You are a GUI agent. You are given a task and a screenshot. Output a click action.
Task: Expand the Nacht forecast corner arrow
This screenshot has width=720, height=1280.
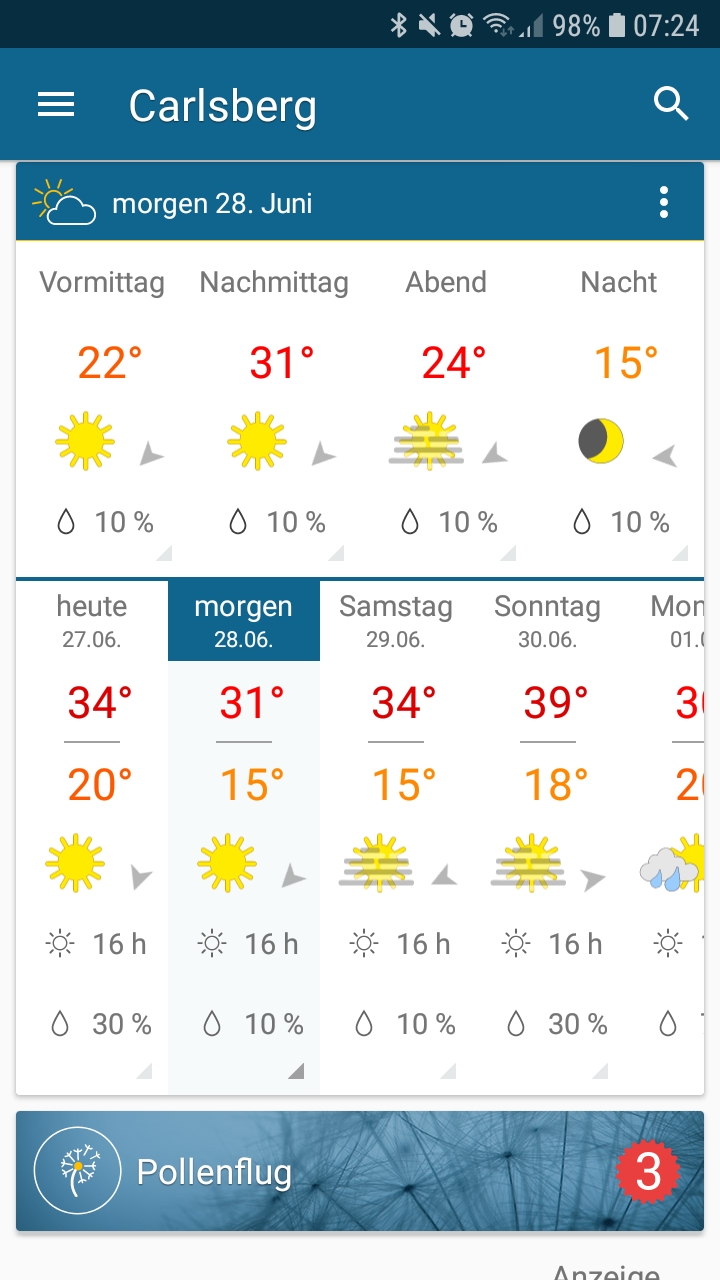click(x=682, y=551)
